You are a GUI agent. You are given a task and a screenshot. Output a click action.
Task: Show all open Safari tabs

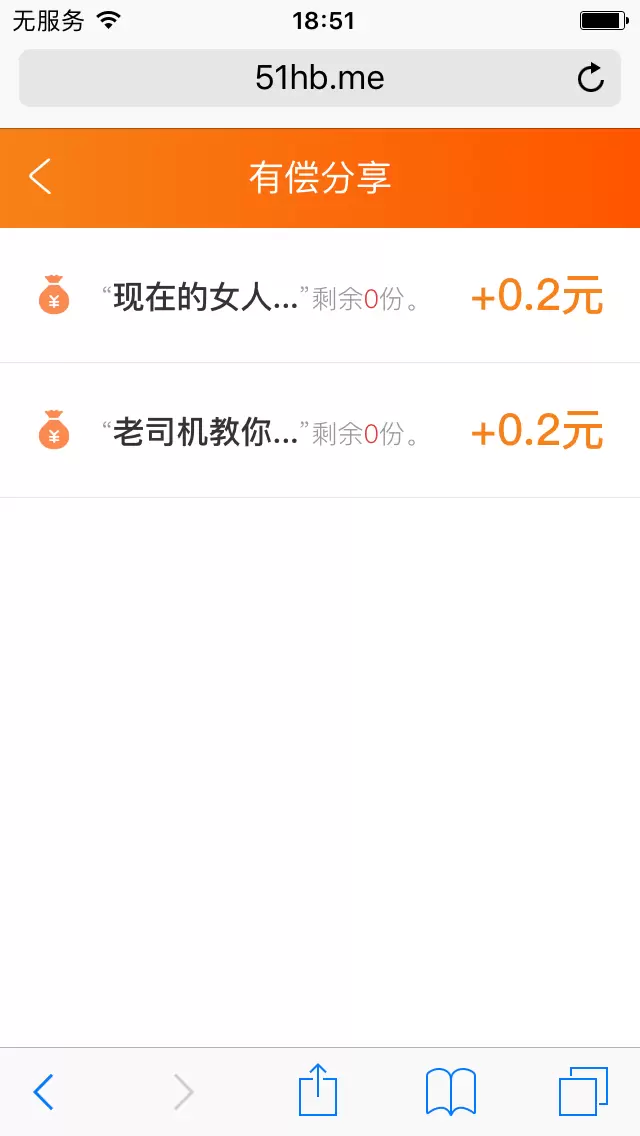click(583, 1091)
